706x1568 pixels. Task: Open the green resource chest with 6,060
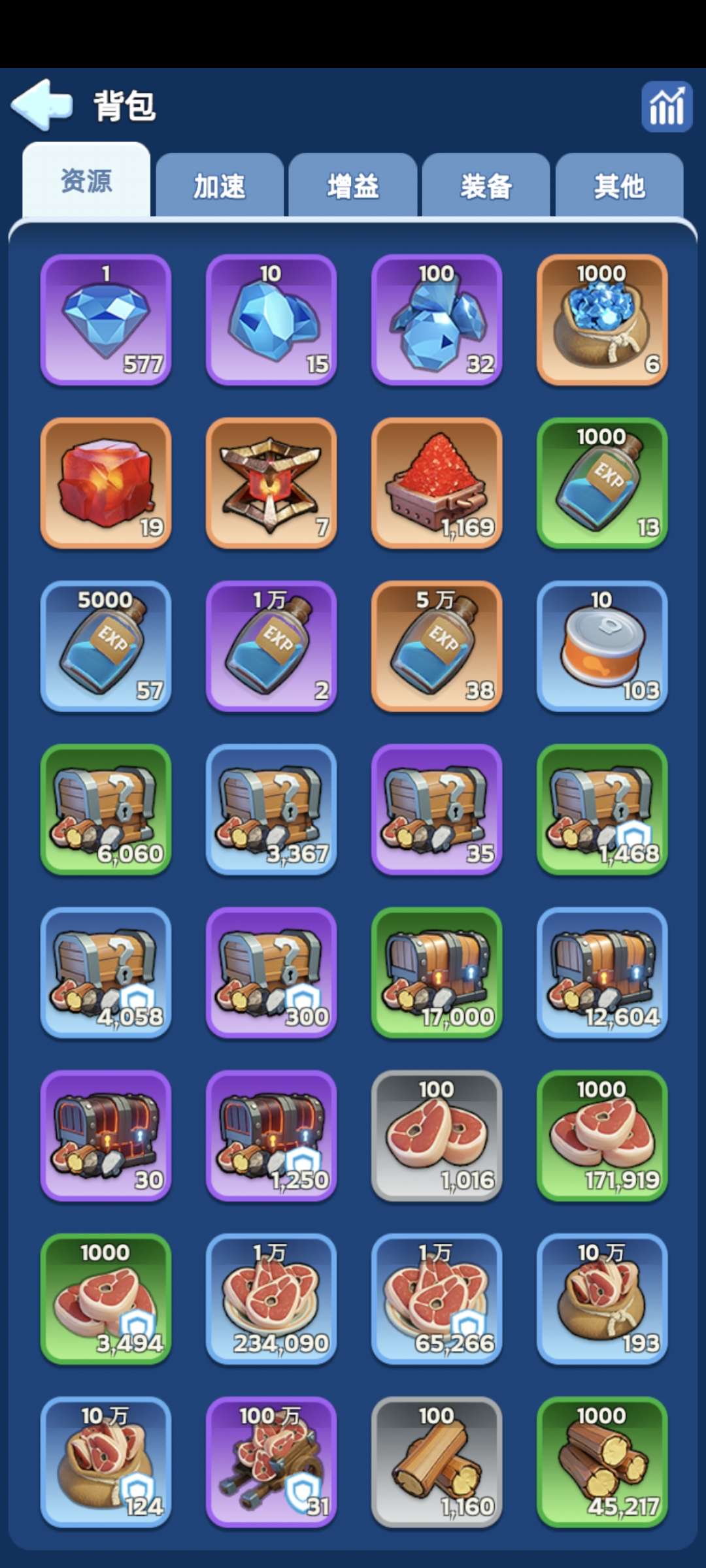[106, 809]
